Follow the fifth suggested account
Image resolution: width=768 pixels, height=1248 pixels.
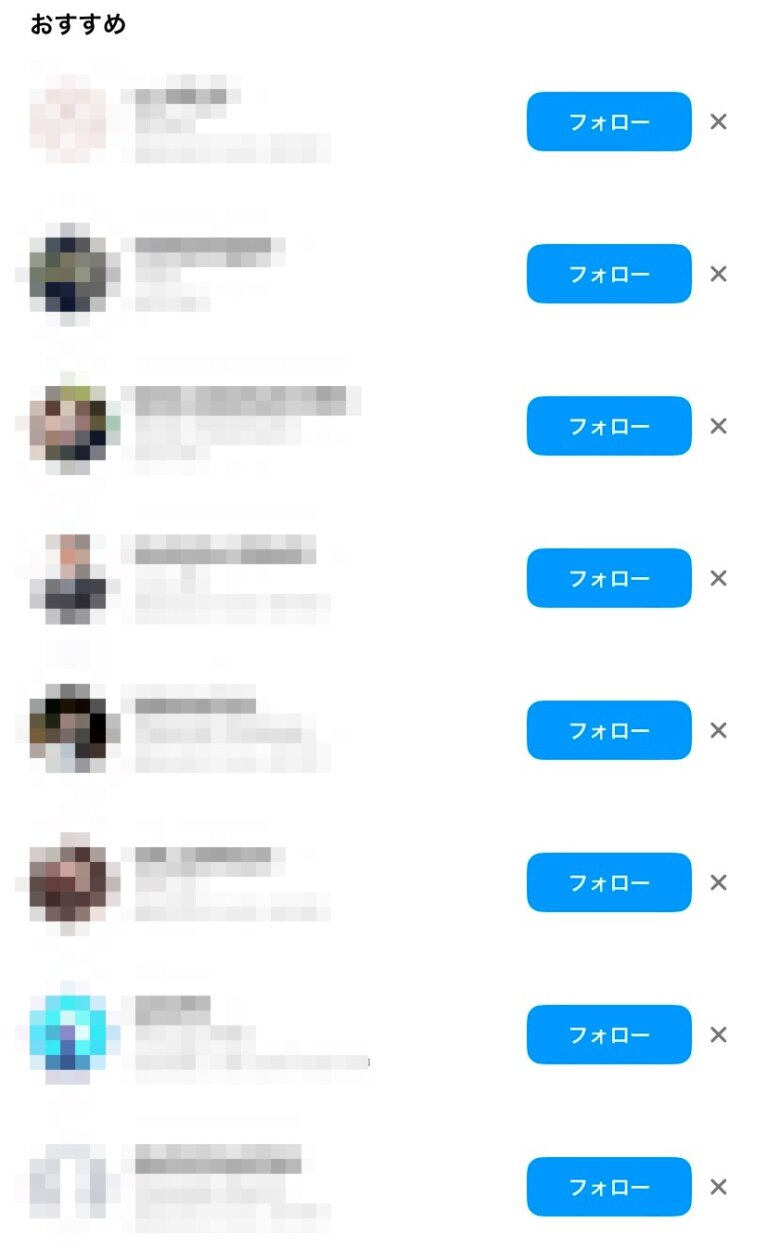(x=609, y=731)
